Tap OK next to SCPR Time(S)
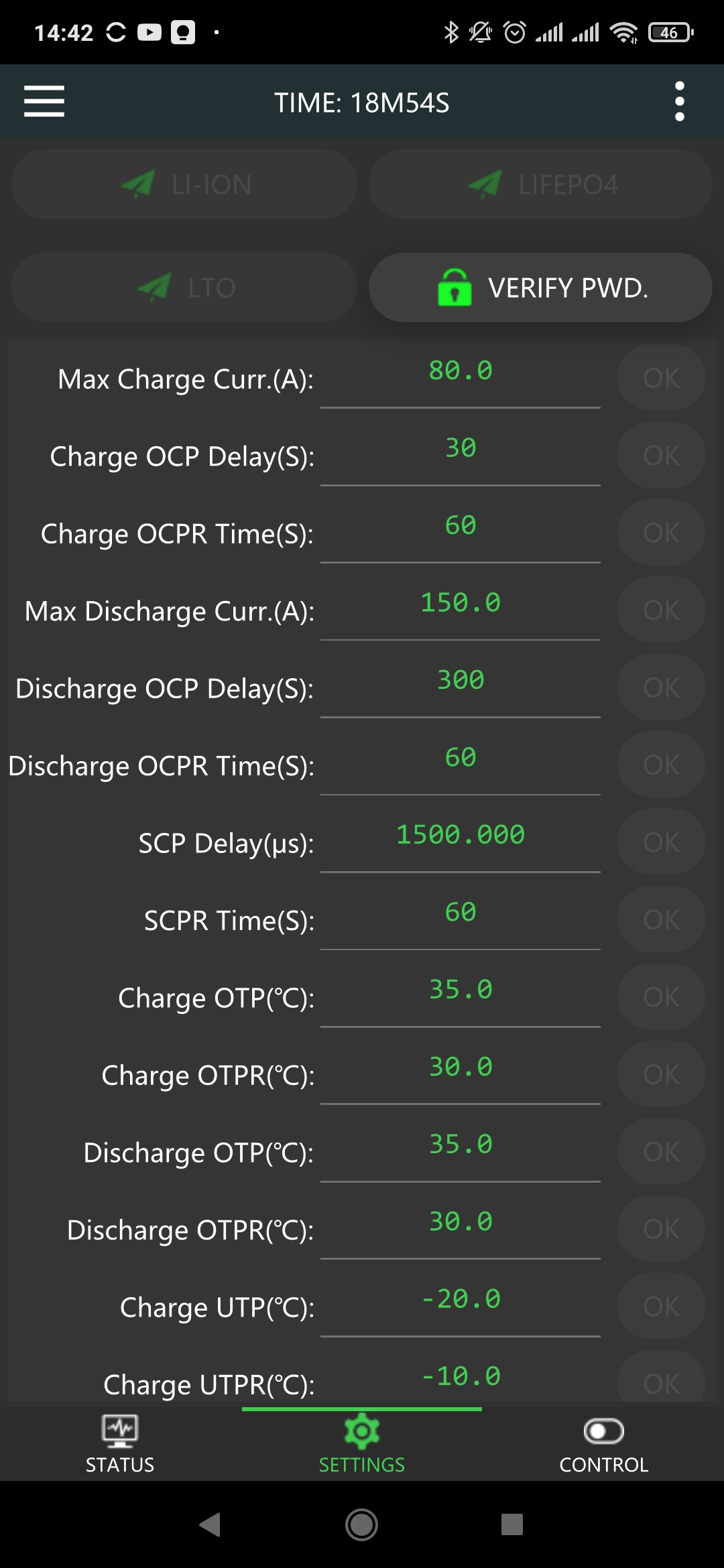 [x=661, y=919]
